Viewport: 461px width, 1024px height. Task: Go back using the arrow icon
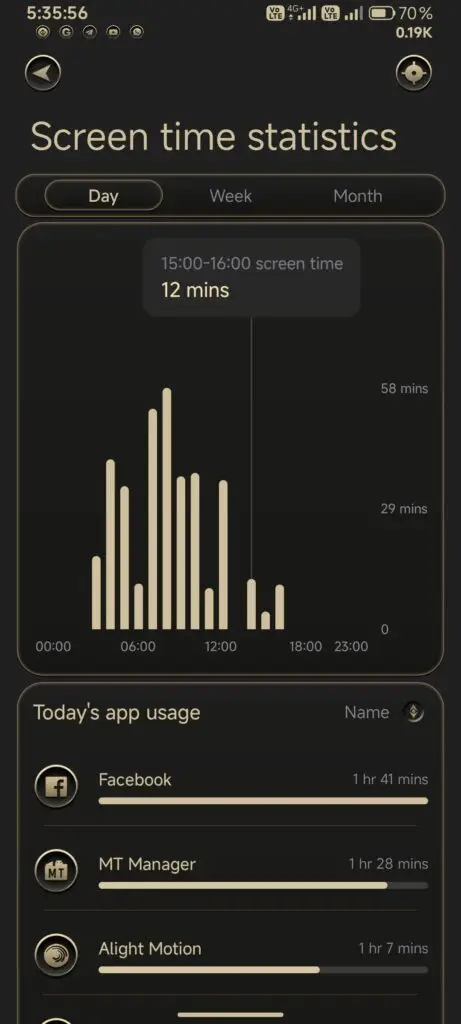coord(43,73)
